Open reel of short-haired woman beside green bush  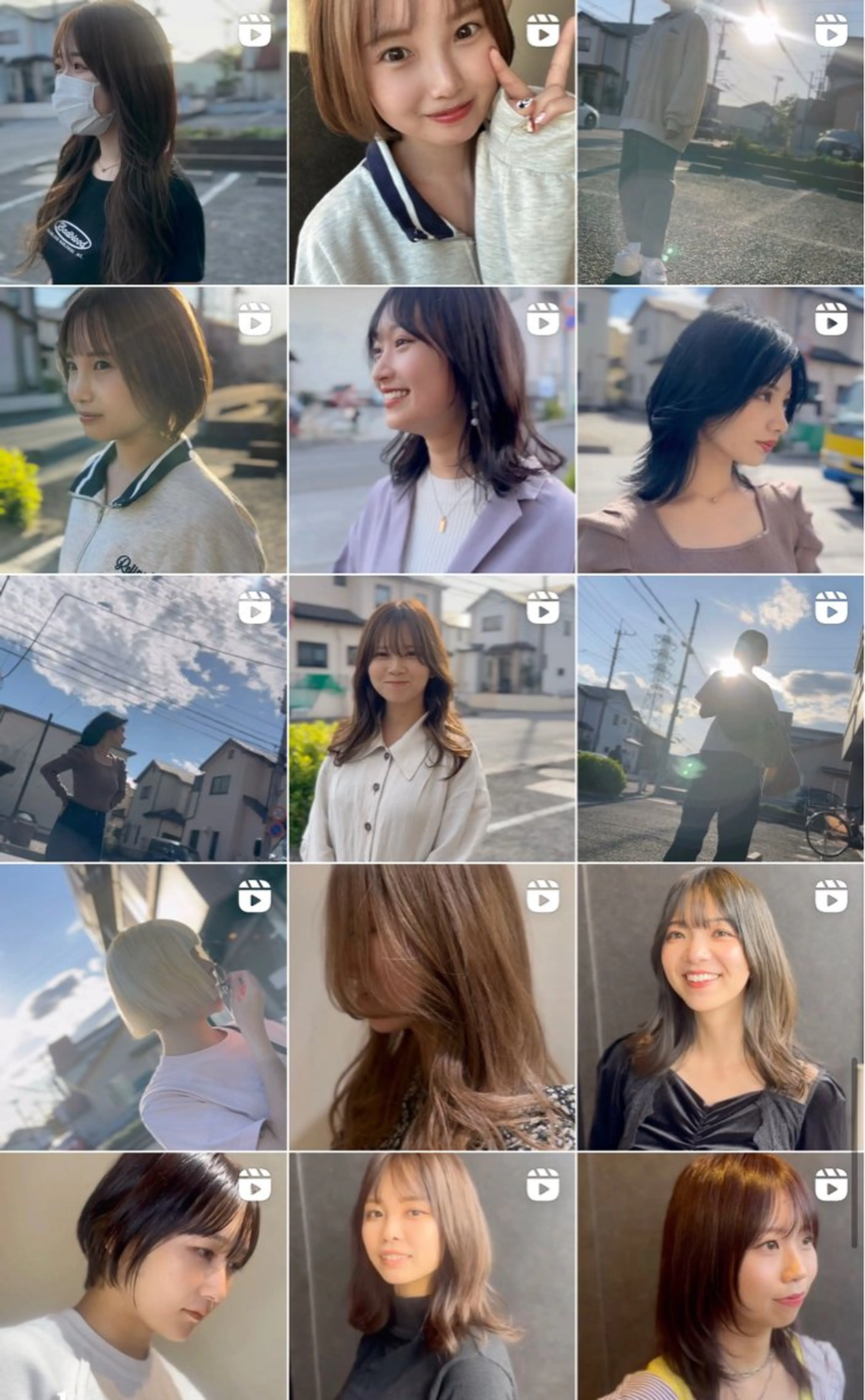tap(143, 430)
